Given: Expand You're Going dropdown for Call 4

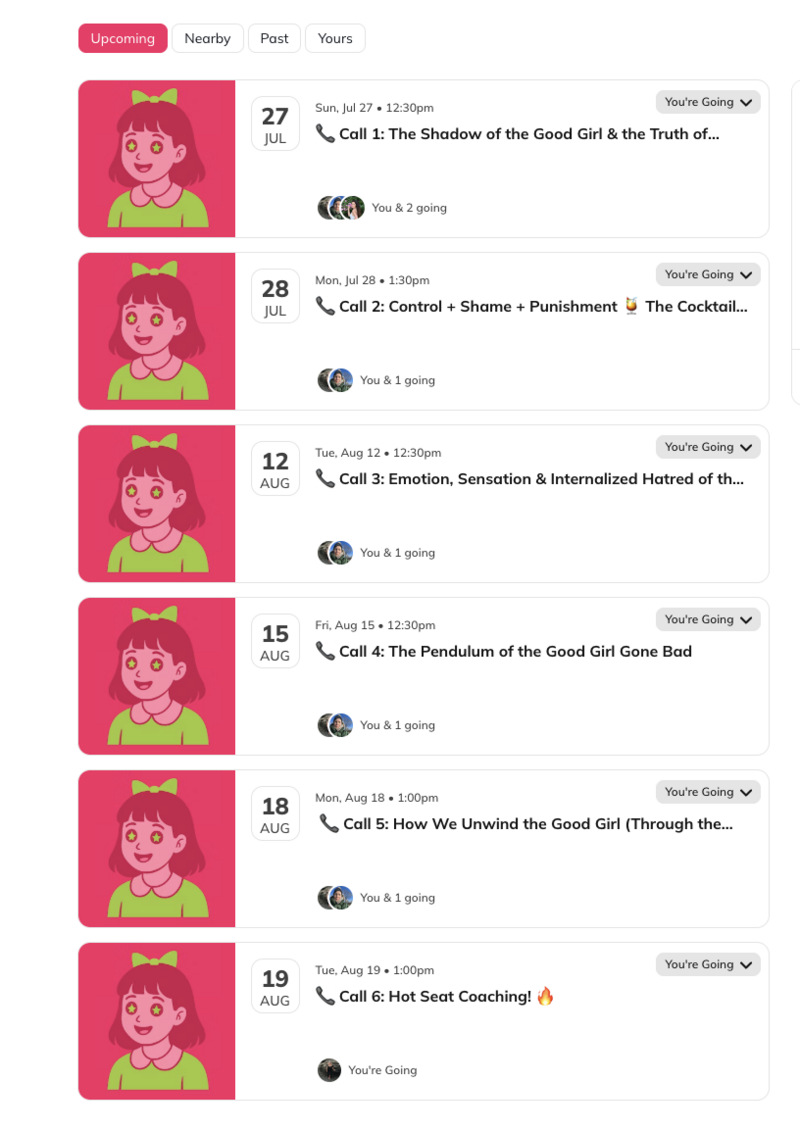Looking at the screenshot, I should pos(708,619).
